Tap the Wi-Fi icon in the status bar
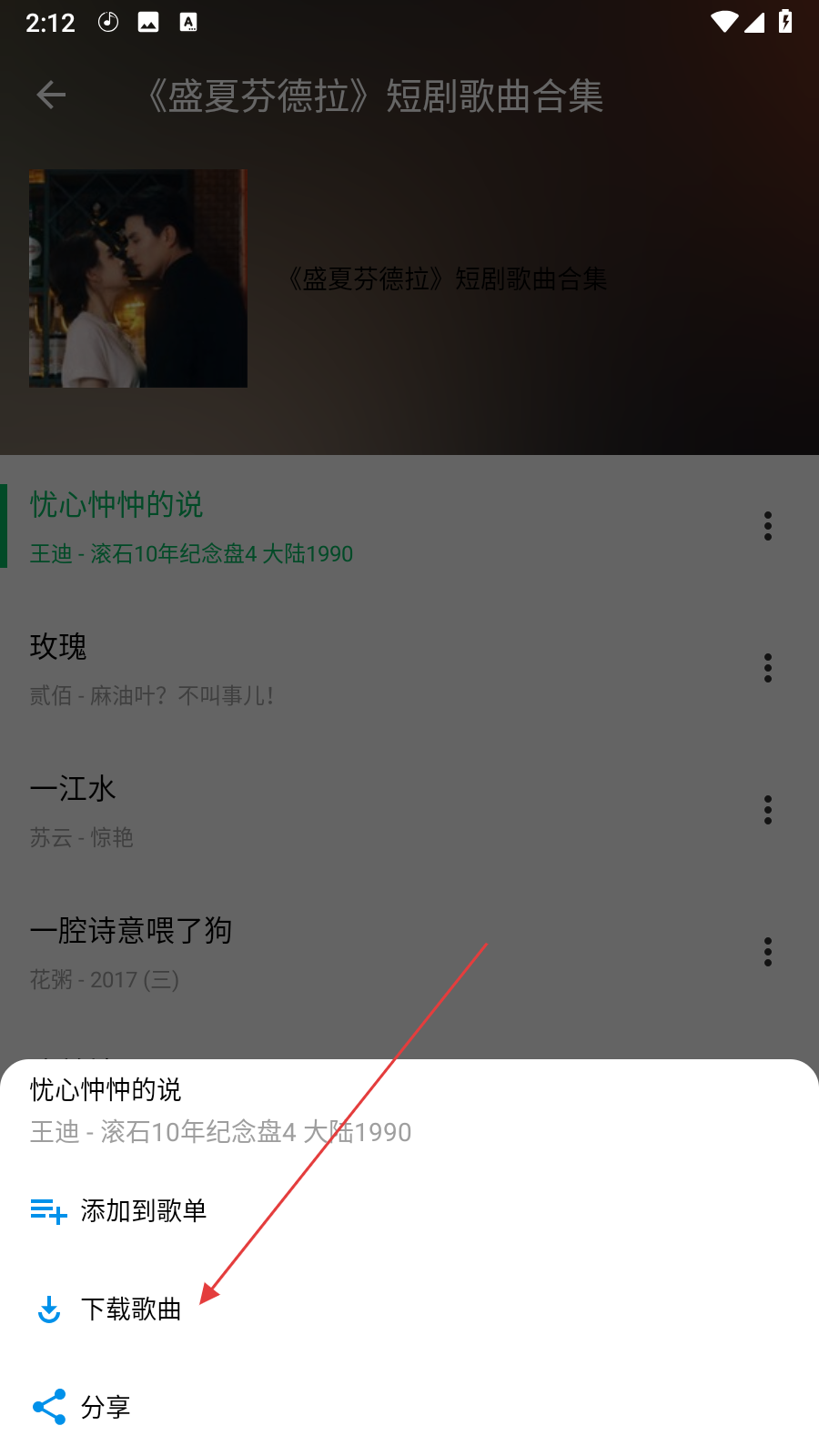 724,22
